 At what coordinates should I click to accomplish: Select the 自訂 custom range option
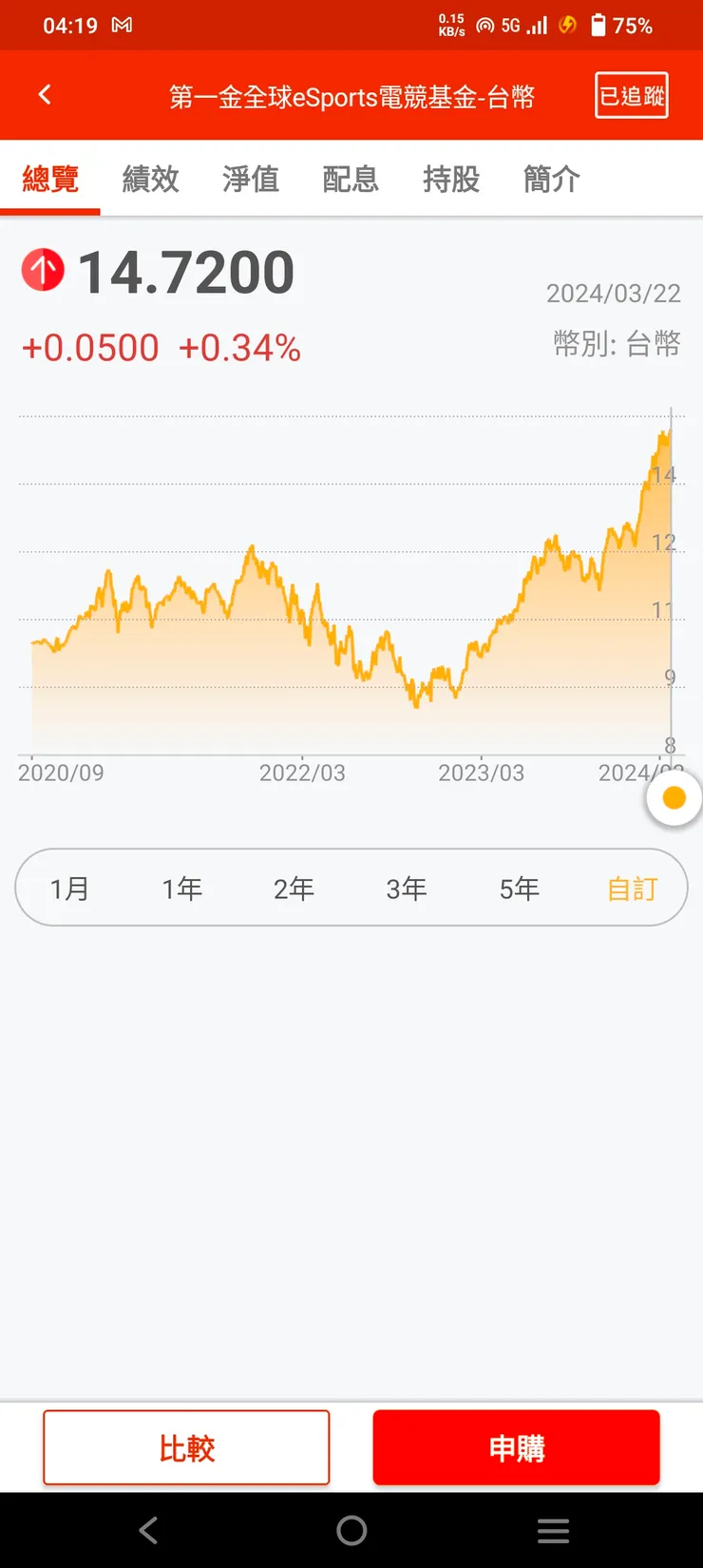631,888
